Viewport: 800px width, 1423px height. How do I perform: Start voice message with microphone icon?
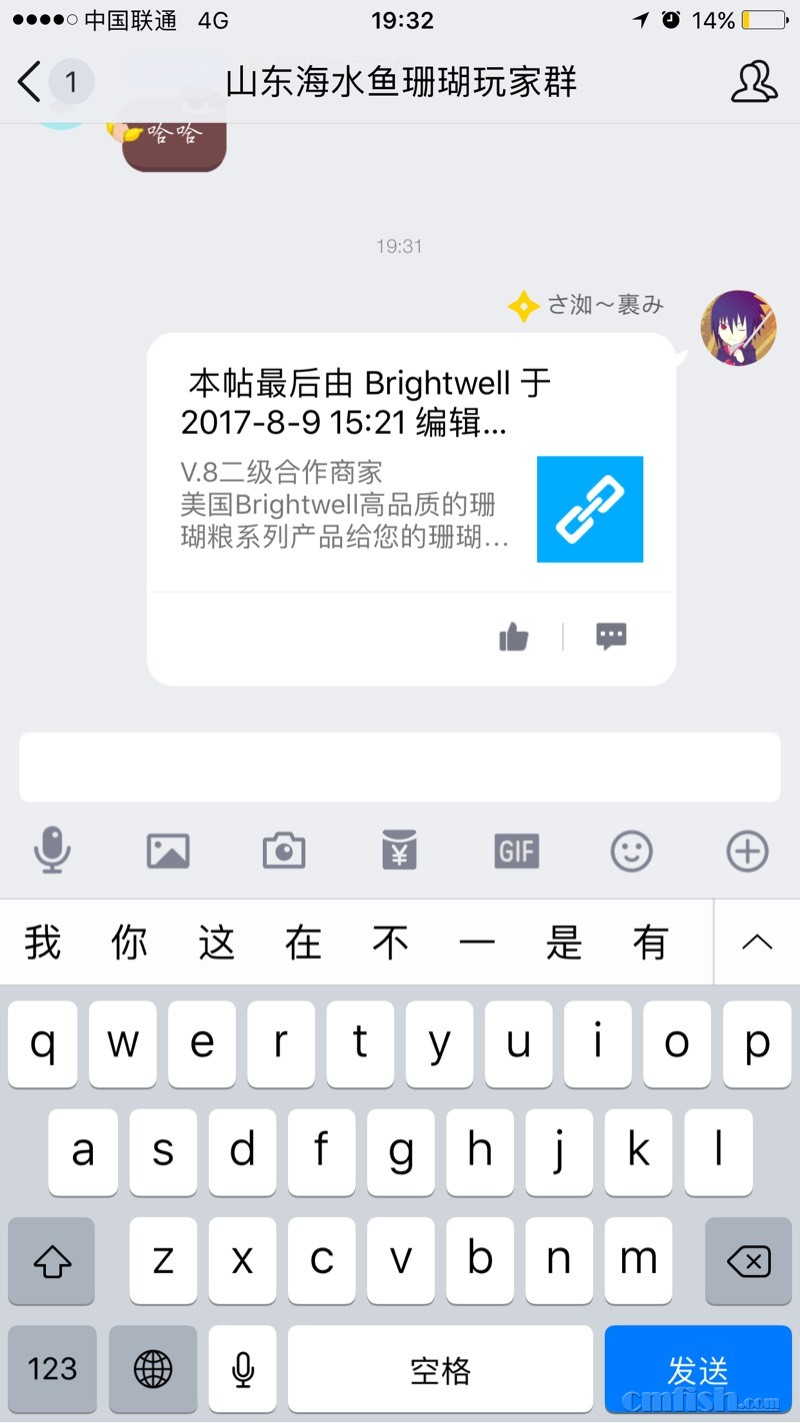click(52, 851)
